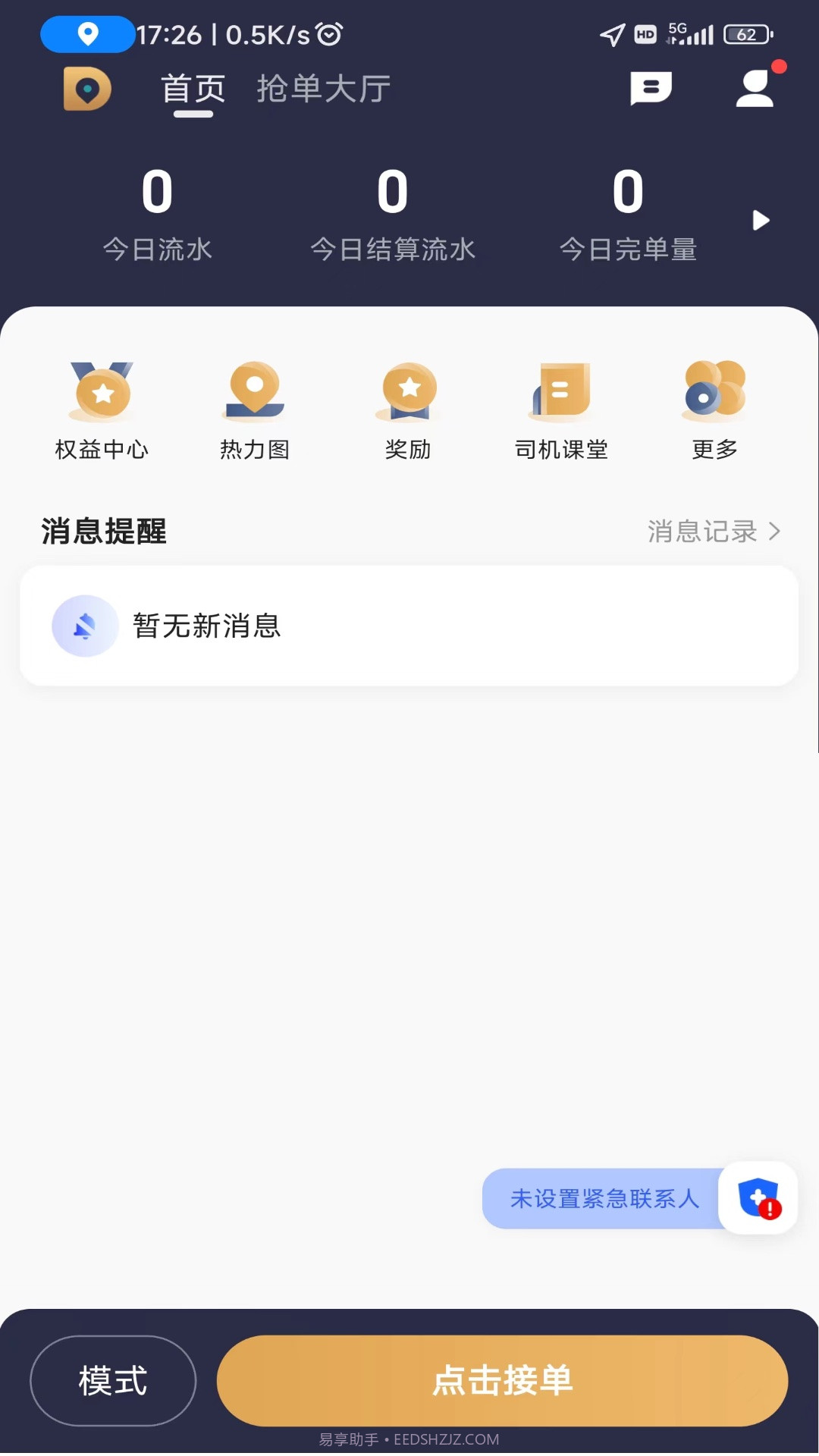819x1456 pixels.
Task: Open the 热力图 heat map icon
Action: point(255,409)
